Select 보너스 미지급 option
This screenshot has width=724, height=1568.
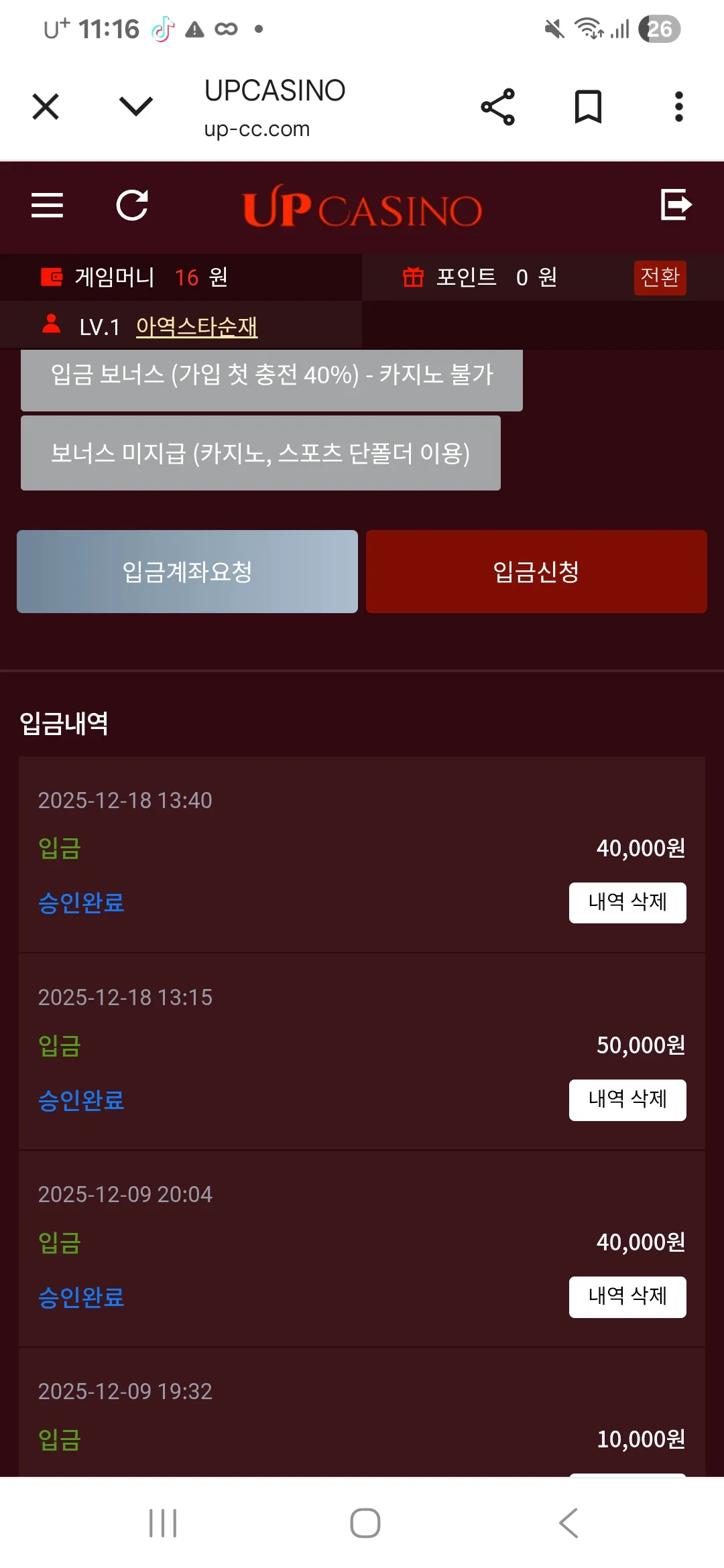pos(261,453)
